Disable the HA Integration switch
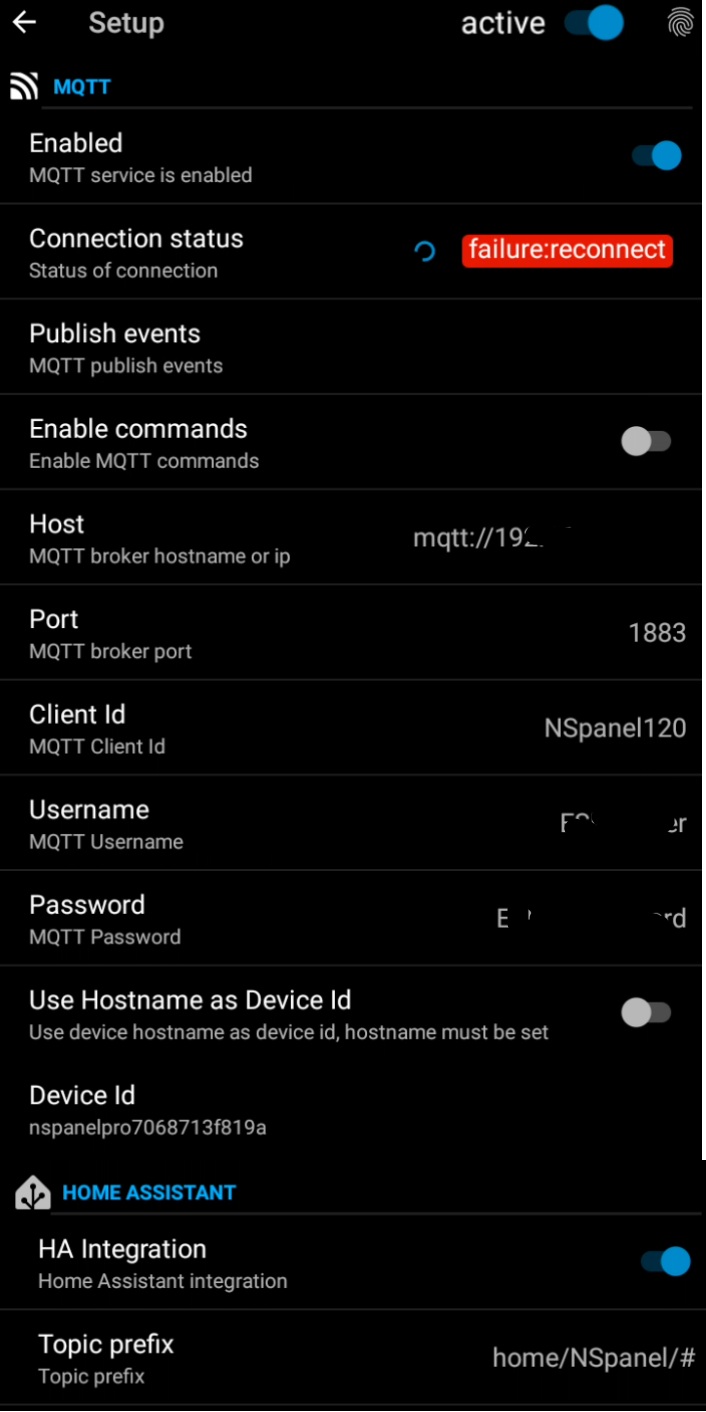This screenshot has width=706, height=1412. point(665,1262)
